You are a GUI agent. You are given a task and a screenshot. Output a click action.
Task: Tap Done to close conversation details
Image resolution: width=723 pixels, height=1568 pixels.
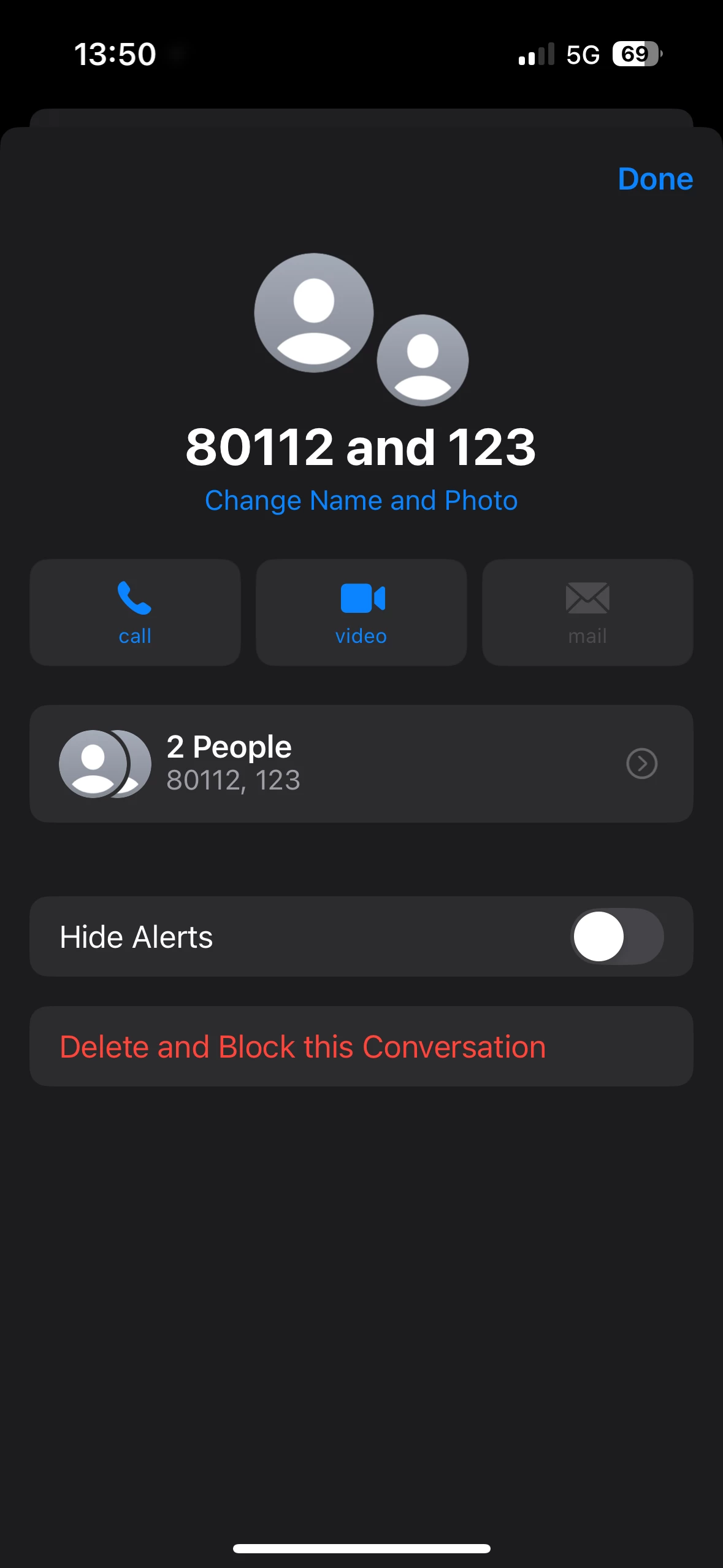coord(654,179)
